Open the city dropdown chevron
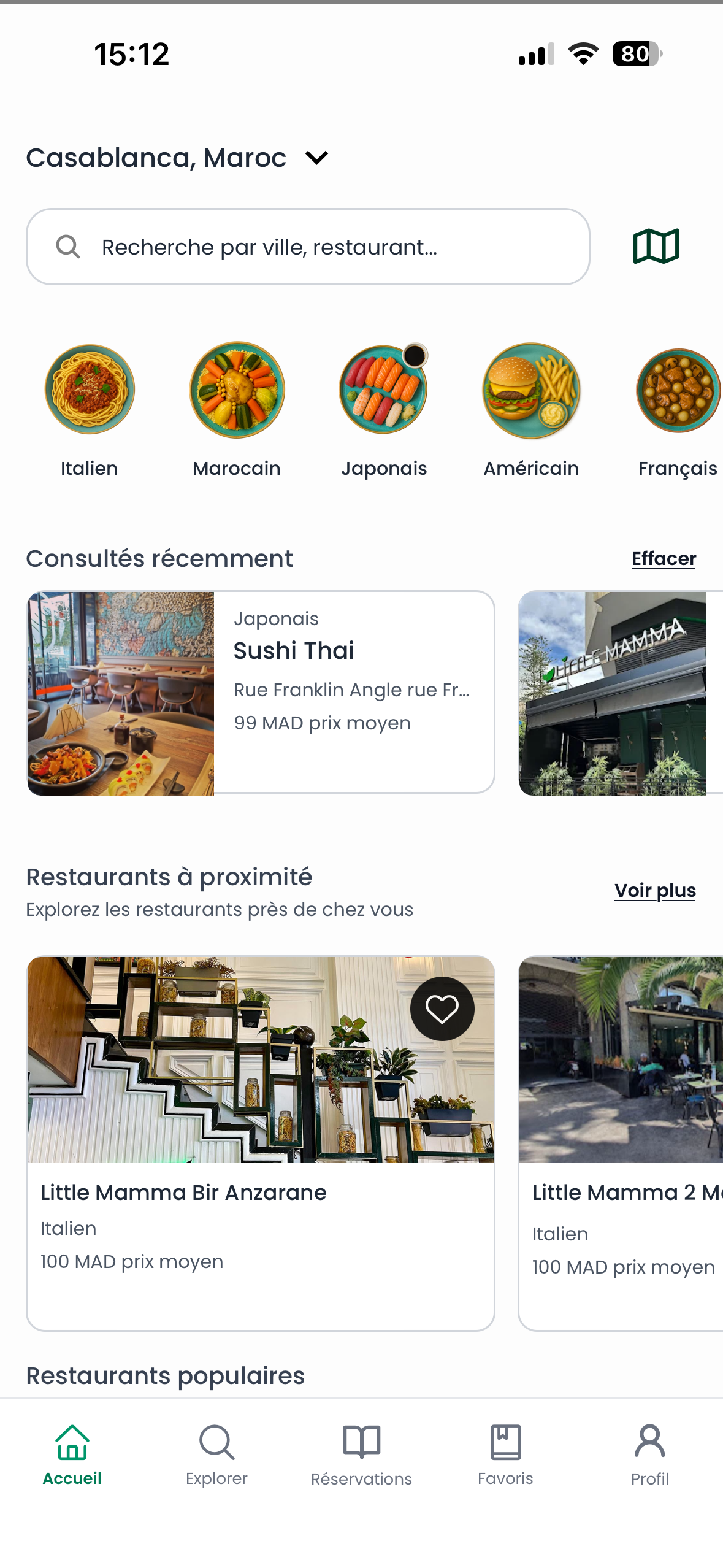723x1568 pixels. point(316,158)
